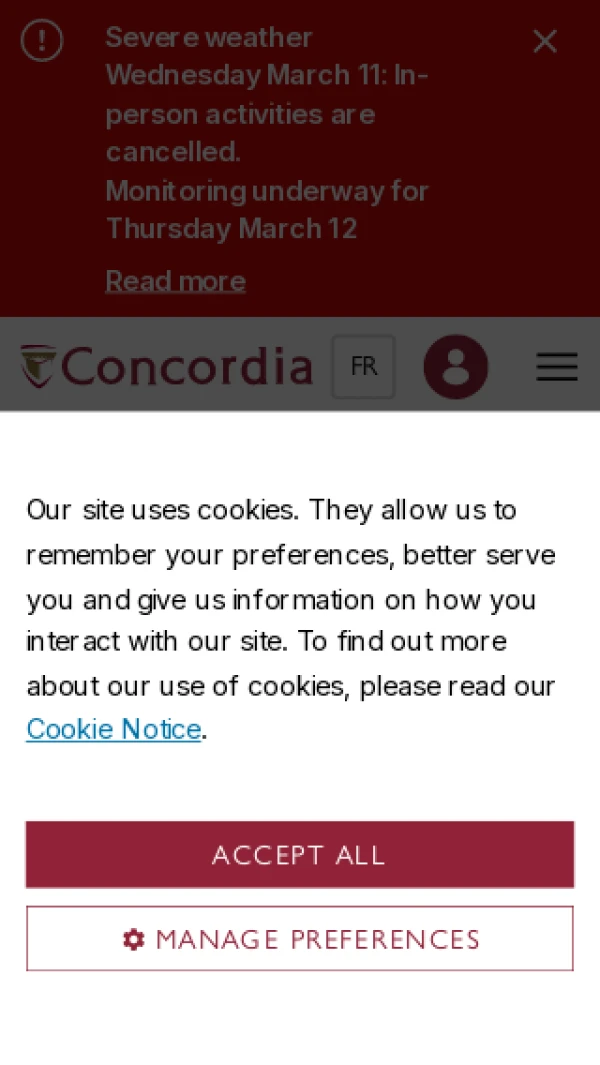Dismiss the severe weather alert banner

point(544,41)
